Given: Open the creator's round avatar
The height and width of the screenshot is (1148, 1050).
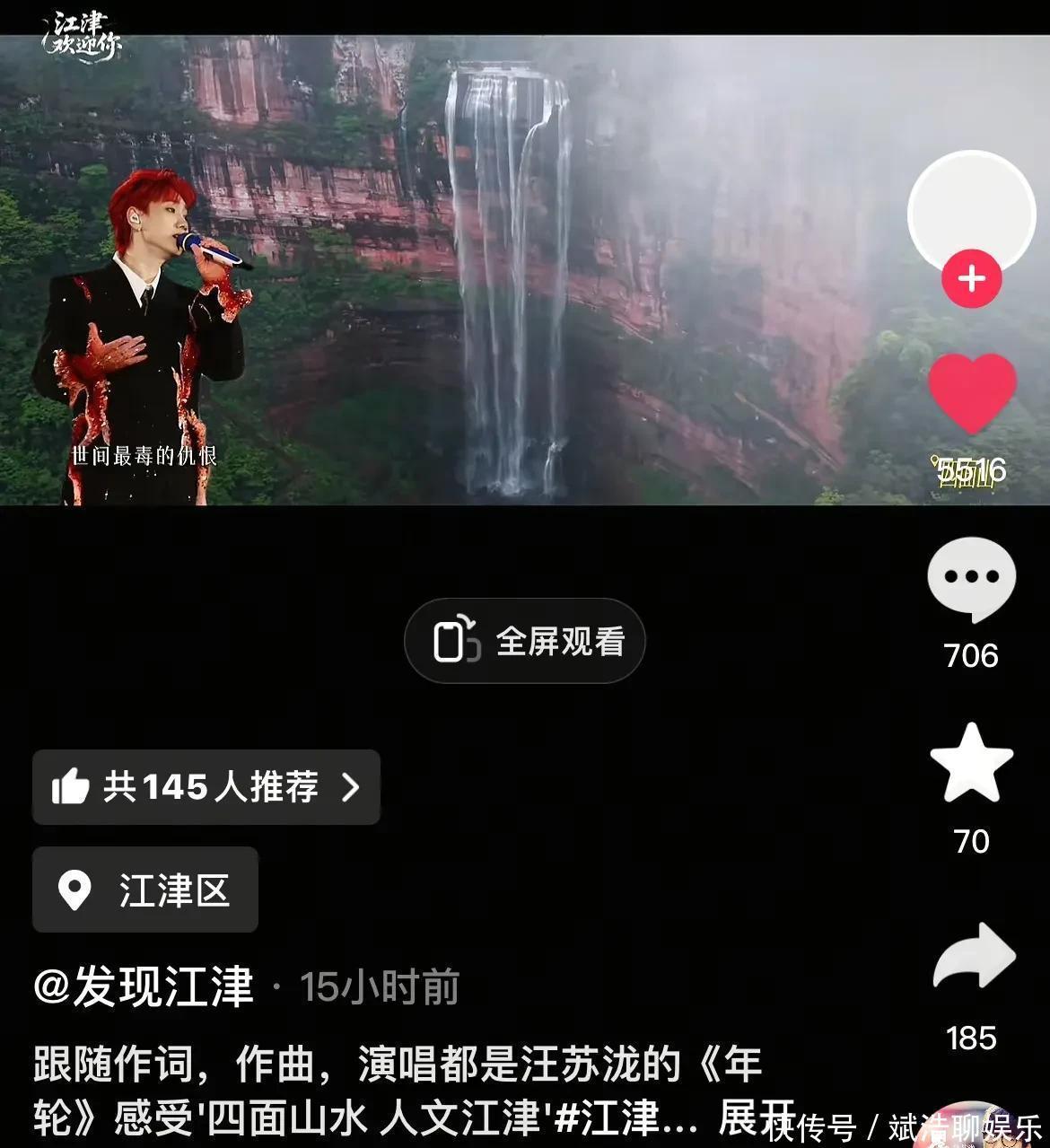Looking at the screenshot, I should pos(971,210).
